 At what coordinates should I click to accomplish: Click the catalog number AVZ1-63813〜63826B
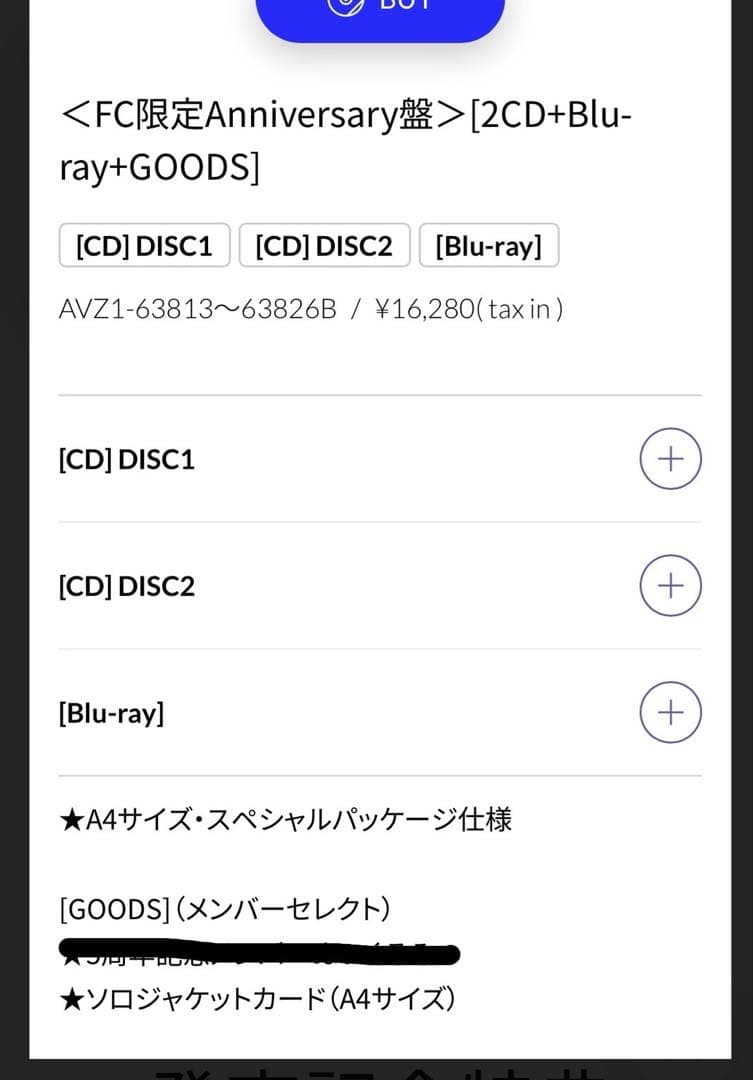195,310
